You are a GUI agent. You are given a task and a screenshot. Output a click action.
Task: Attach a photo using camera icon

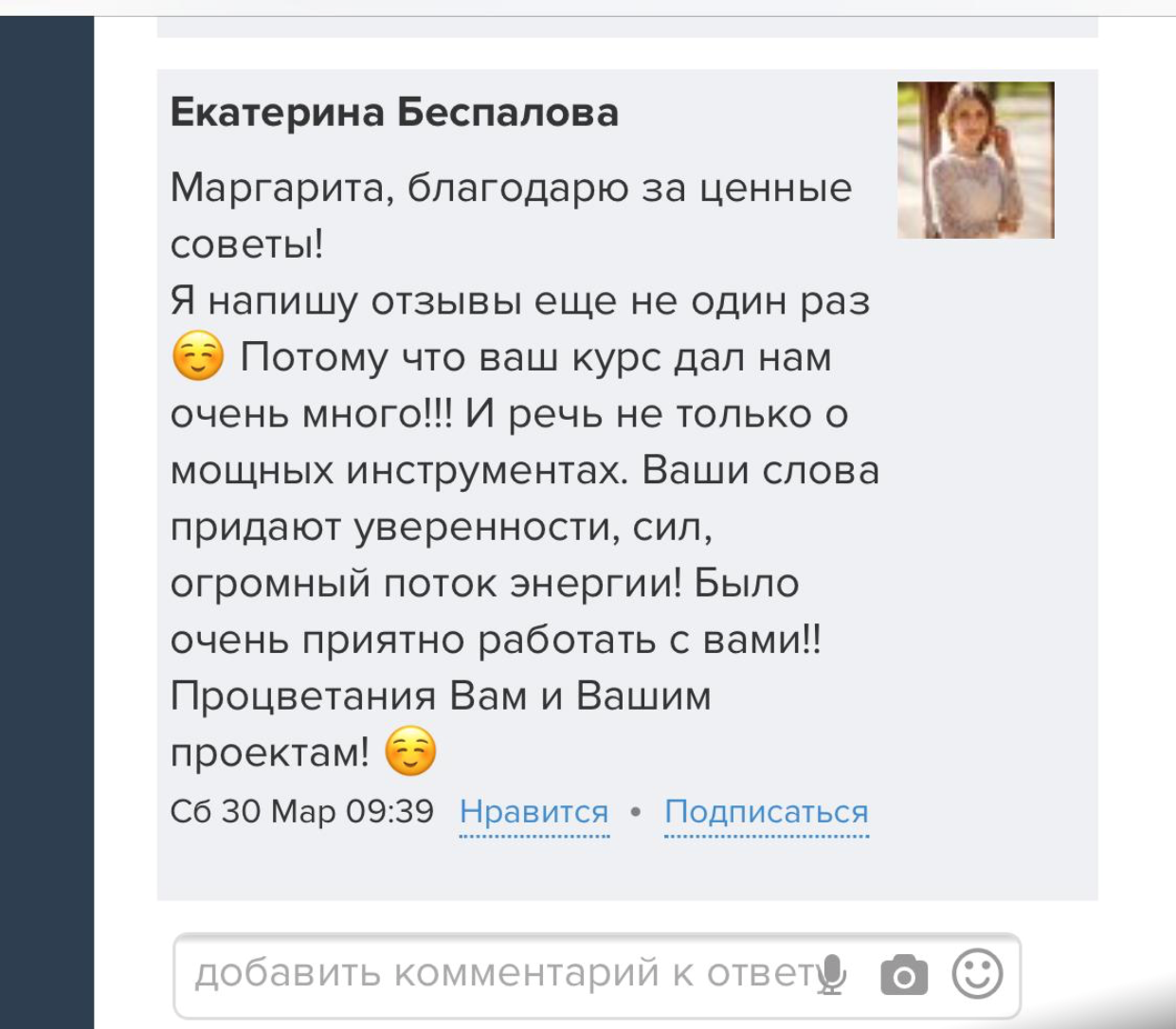tap(904, 975)
